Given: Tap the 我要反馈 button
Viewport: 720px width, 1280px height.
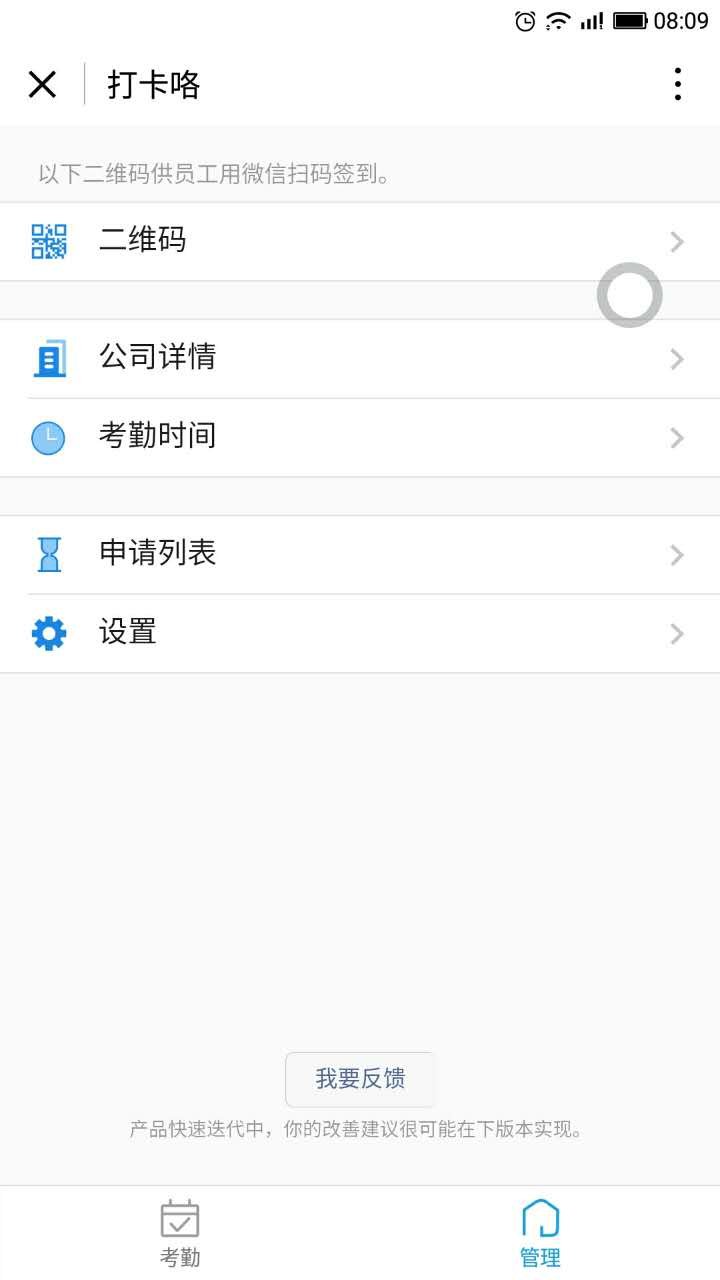Looking at the screenshot, I should [x=360, y=1079].
